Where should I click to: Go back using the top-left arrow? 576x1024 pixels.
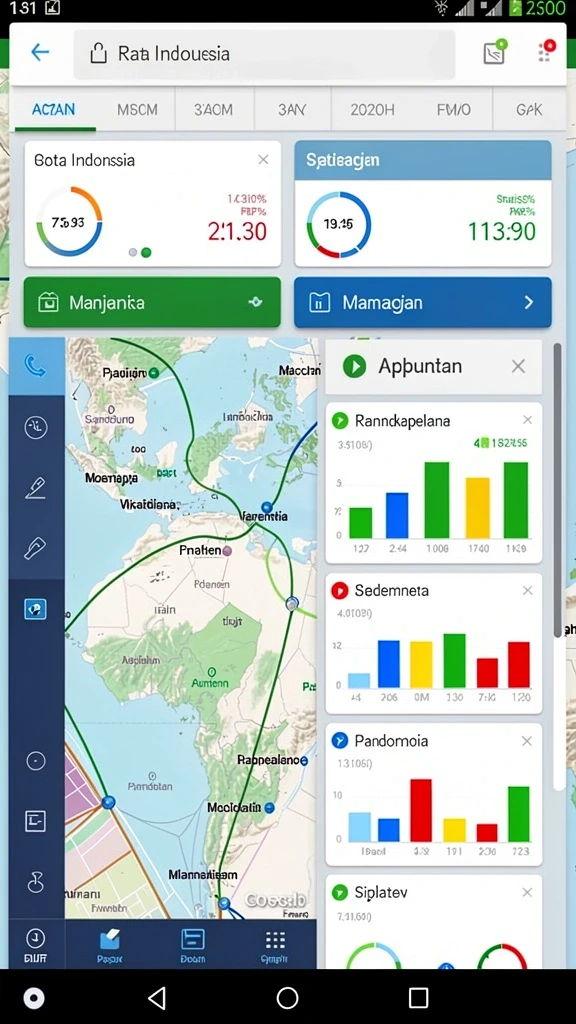[40, 52]
